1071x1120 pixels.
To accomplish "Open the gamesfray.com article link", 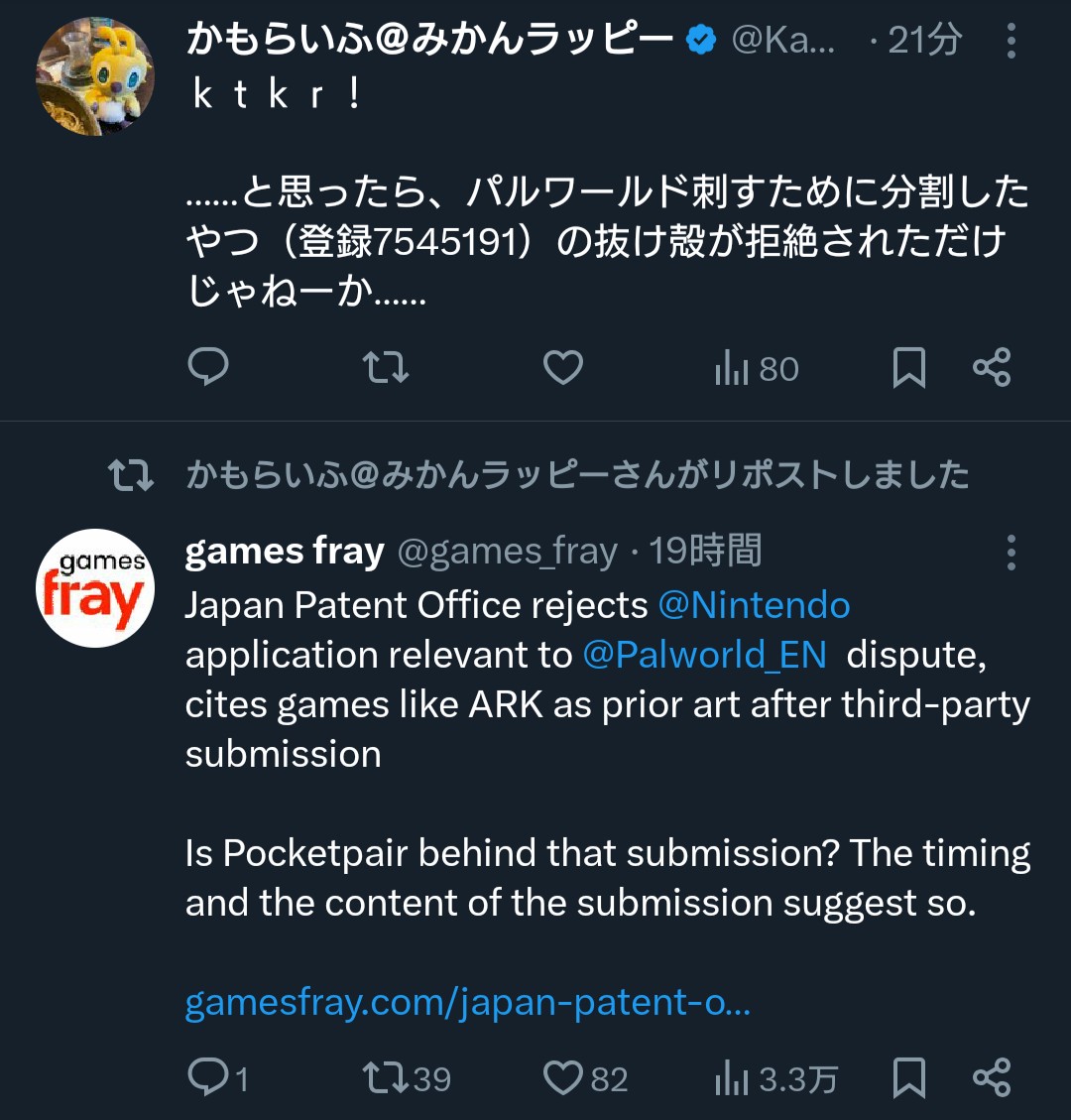I will 467,1002.
